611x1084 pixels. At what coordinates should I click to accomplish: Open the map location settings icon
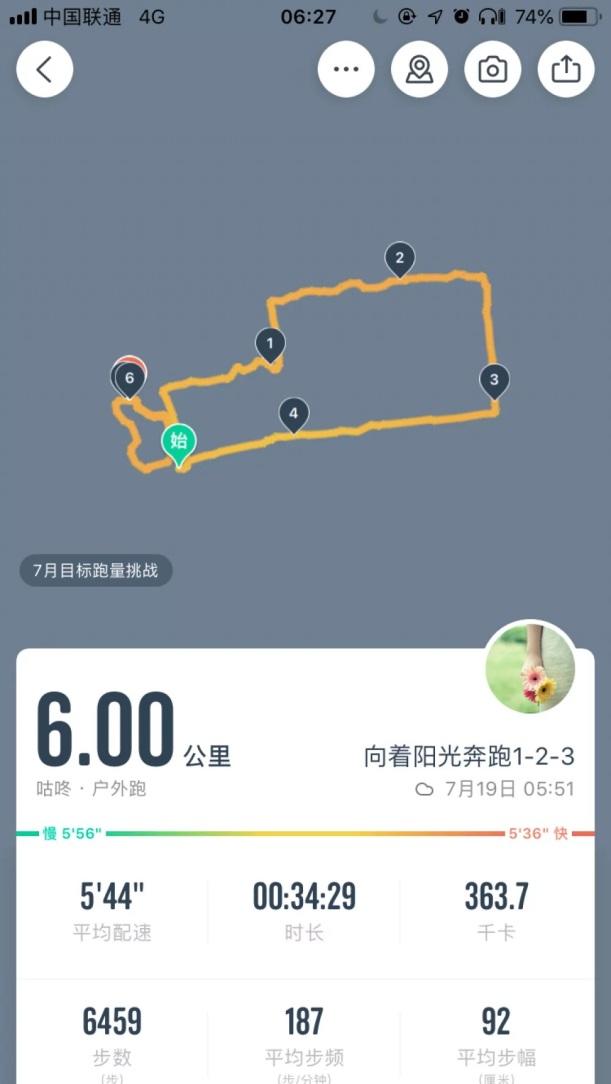tap(419, 70)
